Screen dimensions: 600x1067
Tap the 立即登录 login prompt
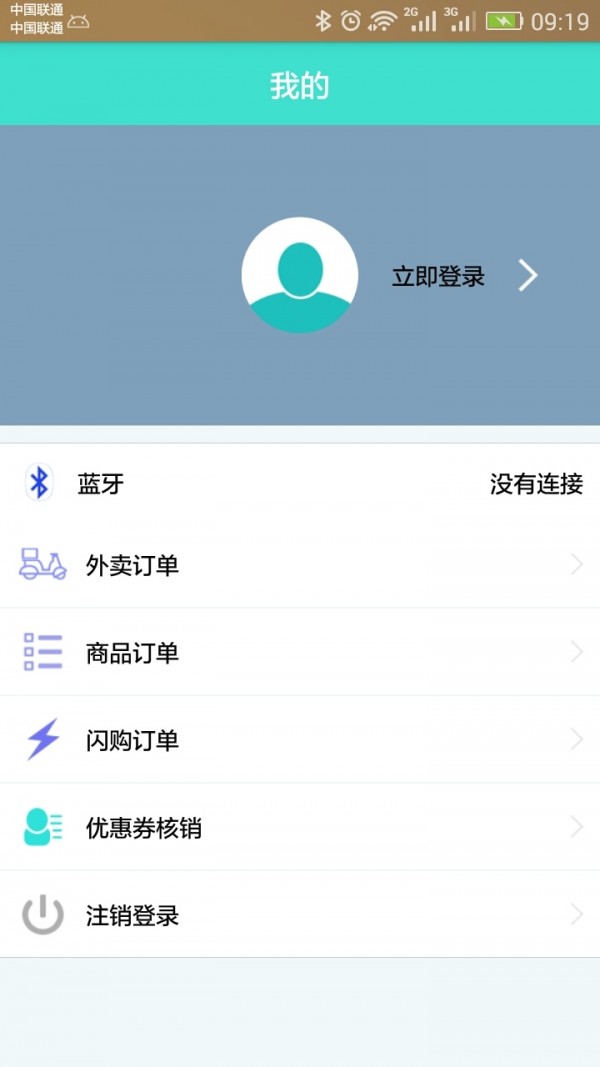pyautogui.click(x=438, y=276)
